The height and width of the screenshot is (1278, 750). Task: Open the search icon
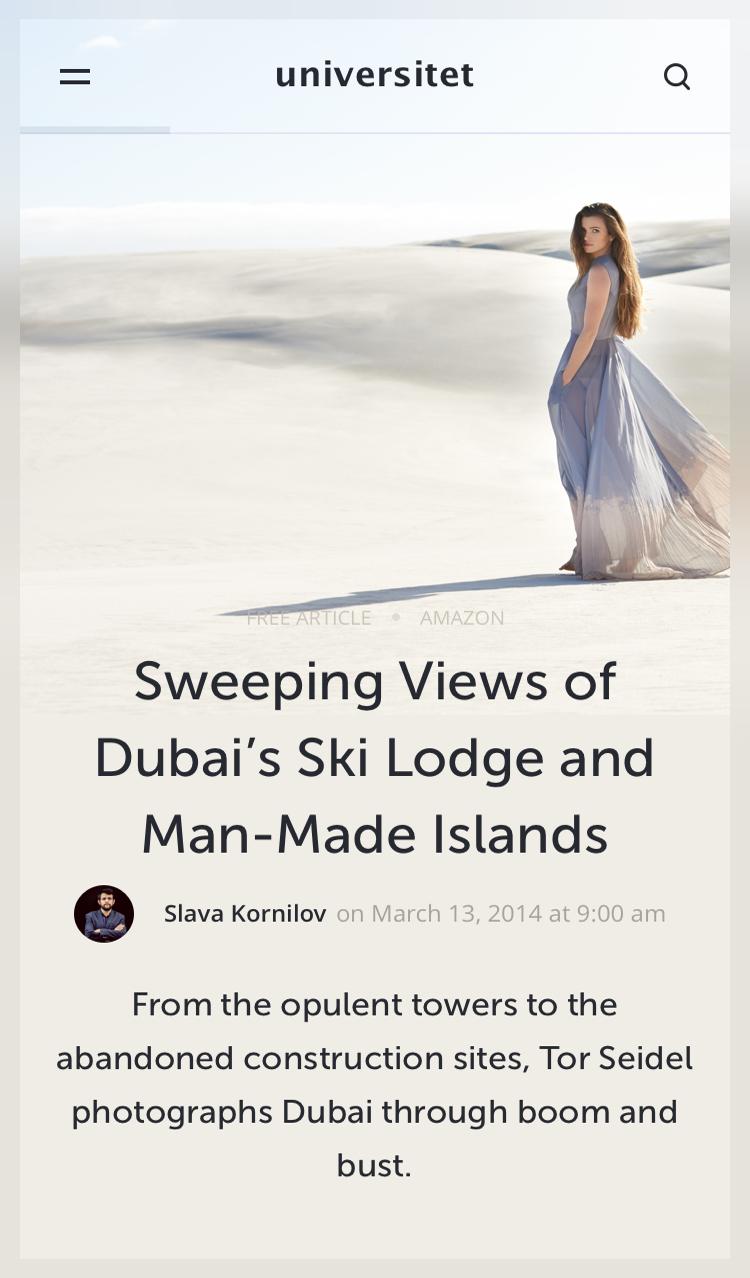tap(677, 77)
